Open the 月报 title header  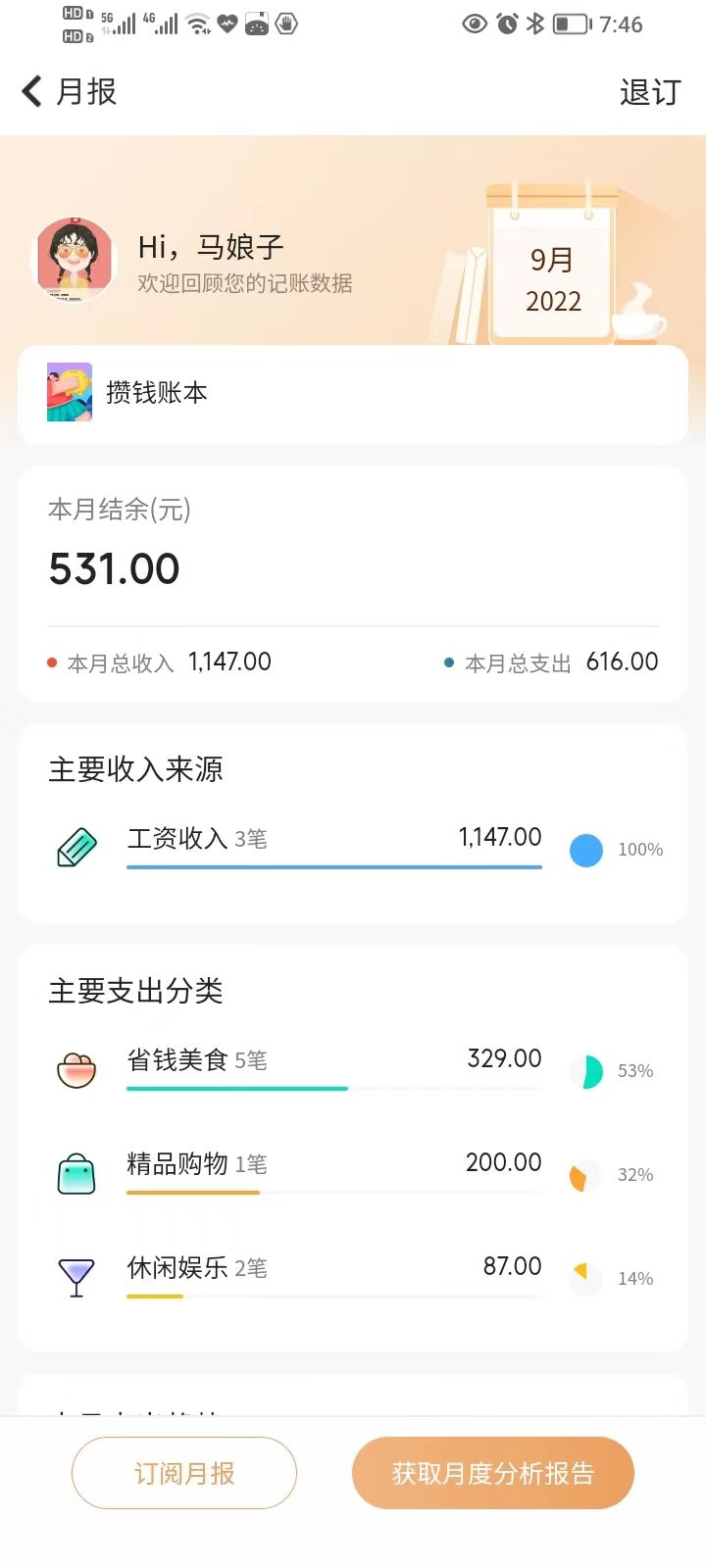pos(88,91)
